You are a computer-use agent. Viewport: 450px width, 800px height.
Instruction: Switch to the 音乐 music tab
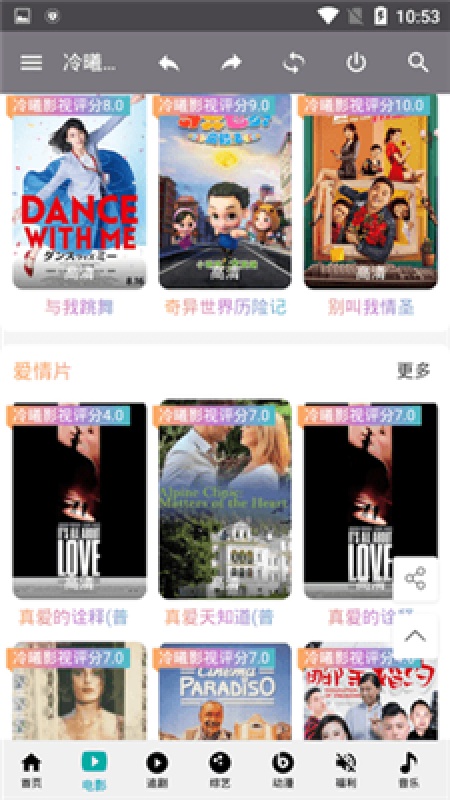coord(409,770)
